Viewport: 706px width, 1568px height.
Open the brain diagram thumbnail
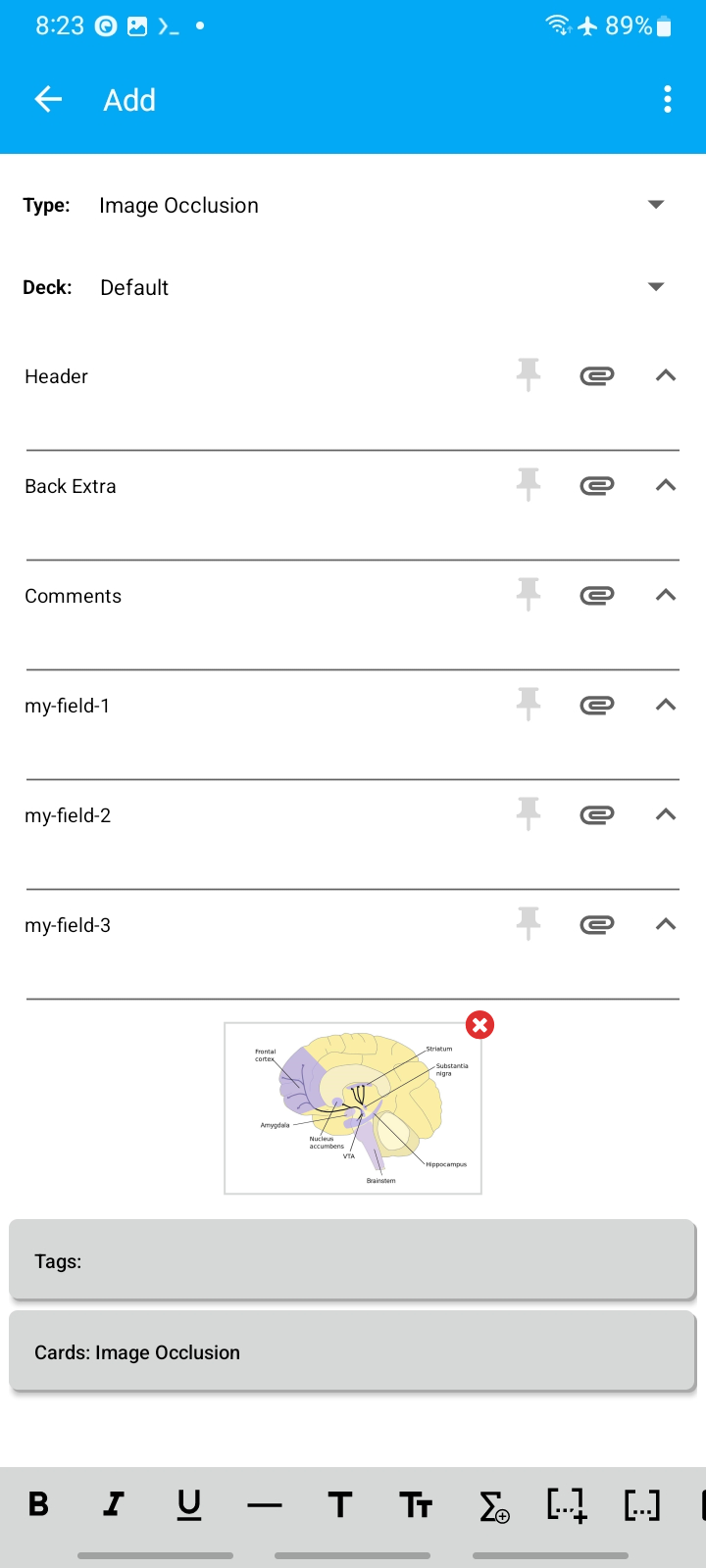(x=353, y=1108)
